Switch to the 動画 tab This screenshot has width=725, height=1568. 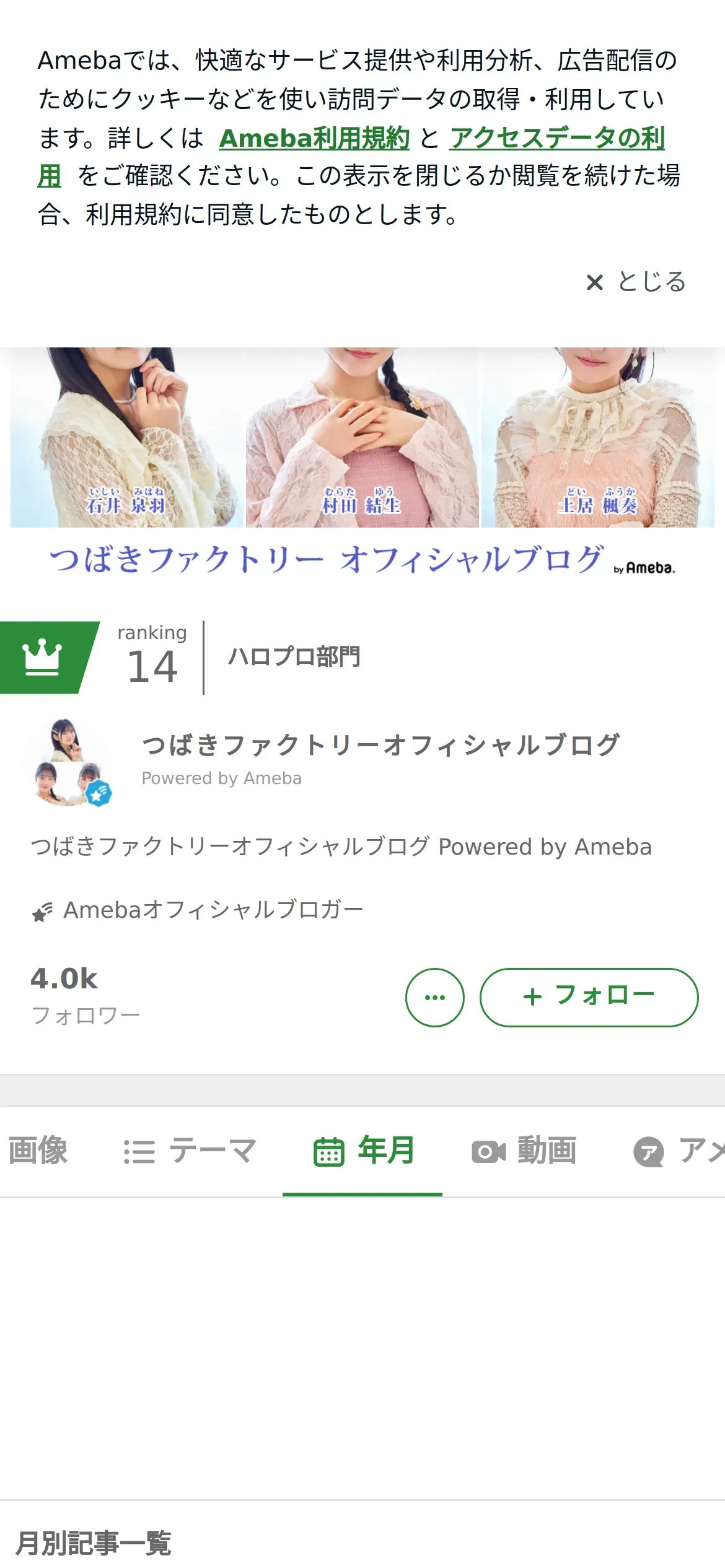click(524, 1151)
